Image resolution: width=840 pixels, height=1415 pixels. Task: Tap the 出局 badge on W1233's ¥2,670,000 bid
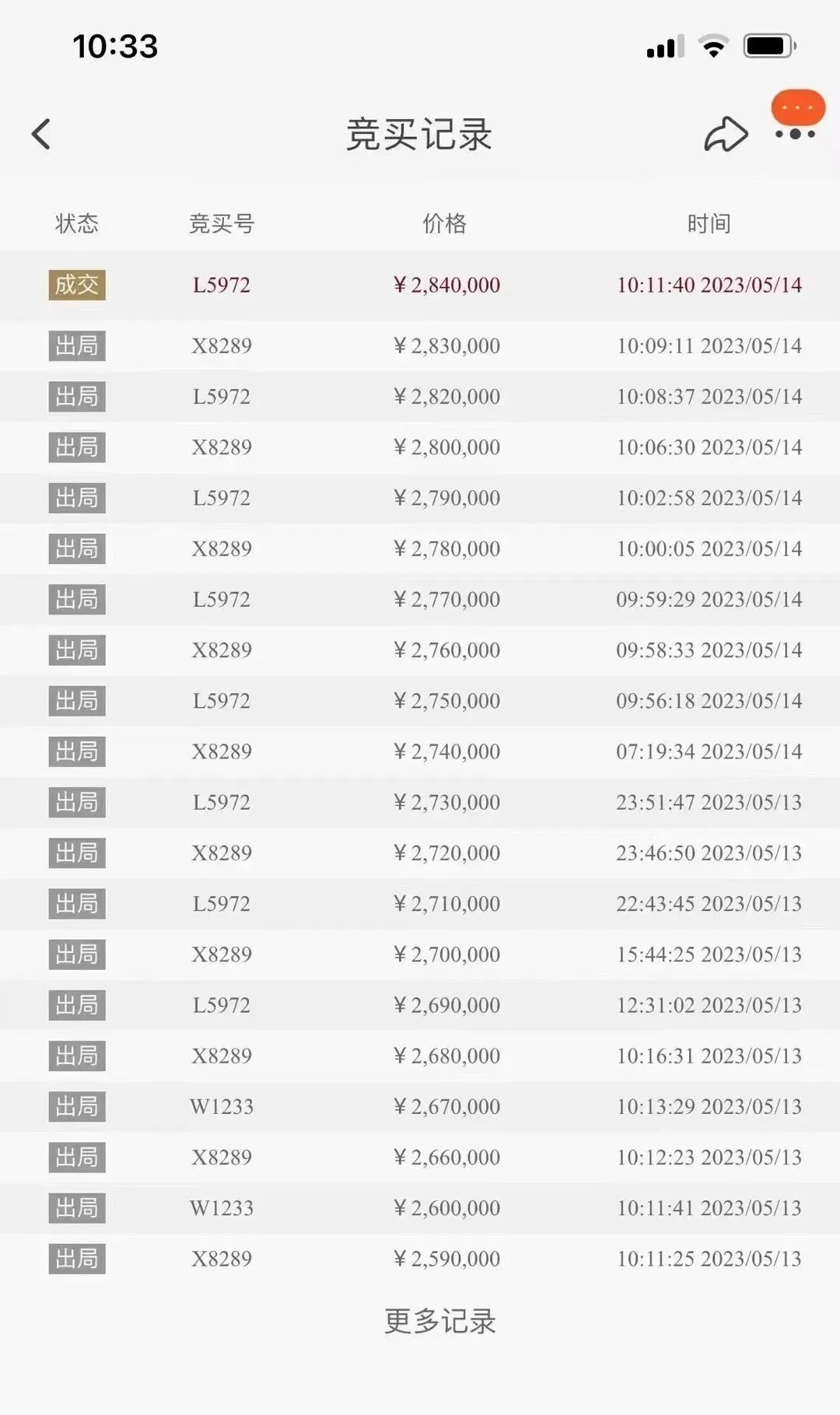pyautogui.click(x=76, y=1106)
